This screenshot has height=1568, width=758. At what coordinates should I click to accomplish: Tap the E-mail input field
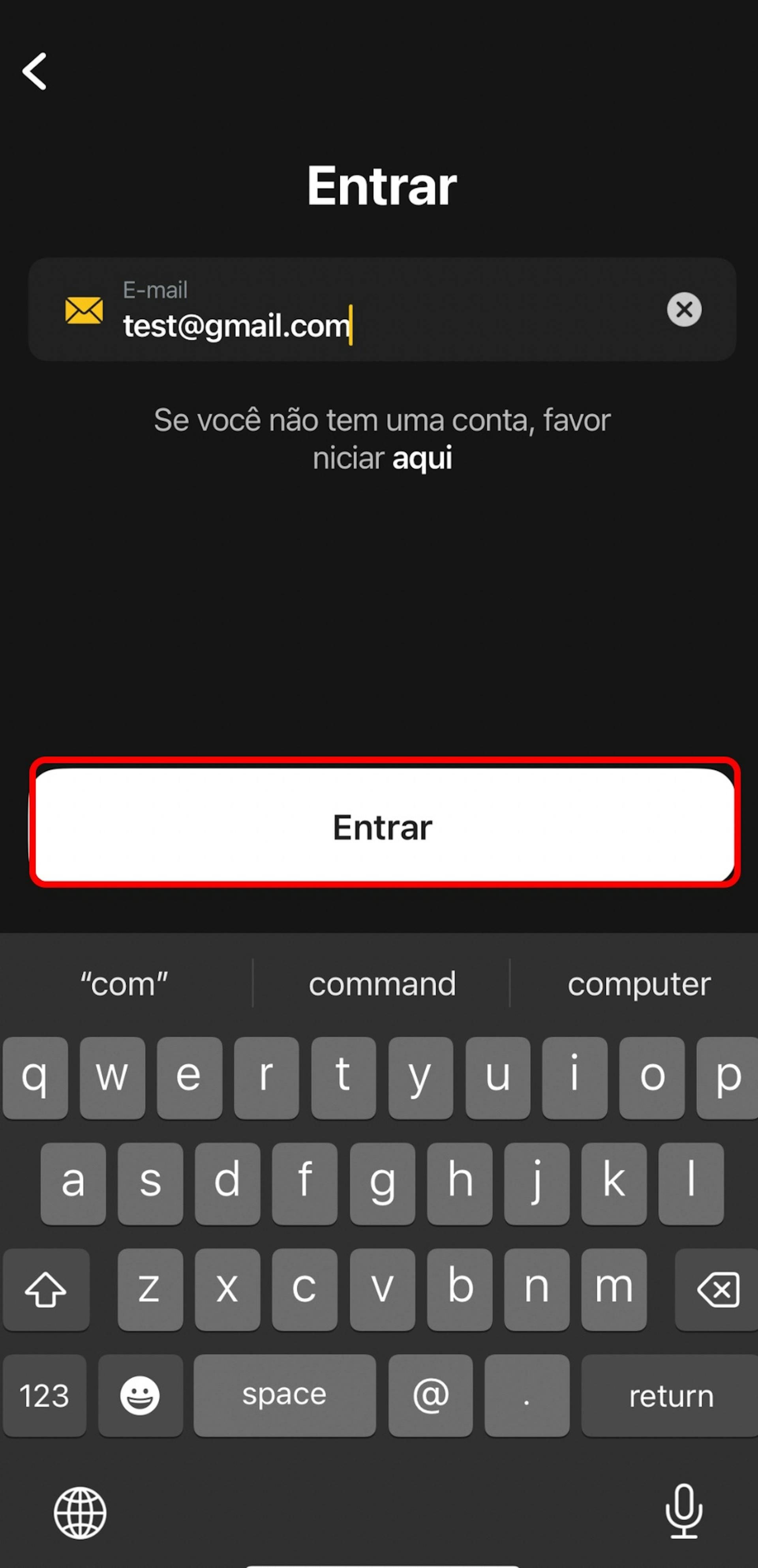[377, 311]
